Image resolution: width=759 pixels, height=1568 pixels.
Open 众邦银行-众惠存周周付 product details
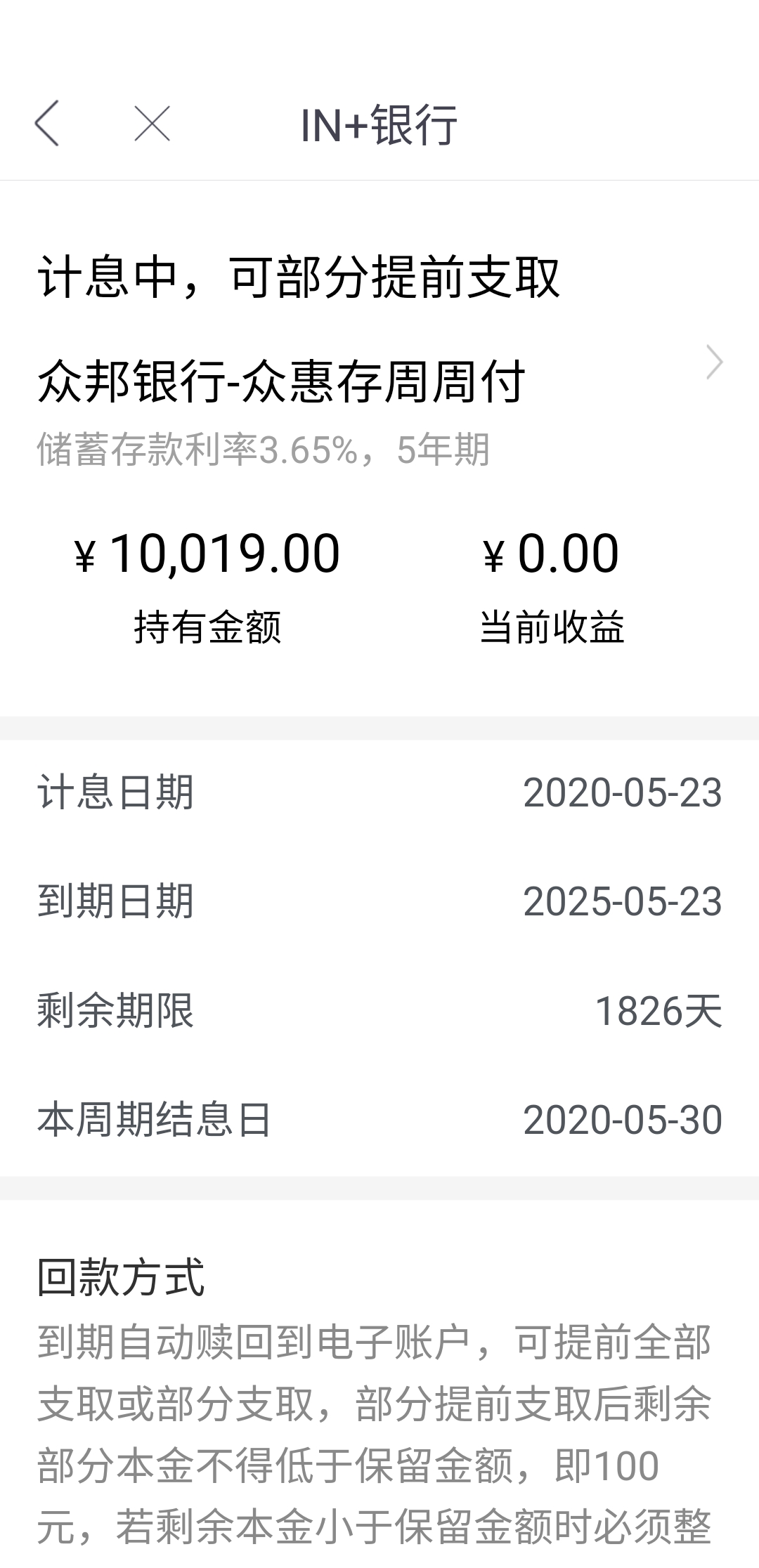click(x=379, y=381)
